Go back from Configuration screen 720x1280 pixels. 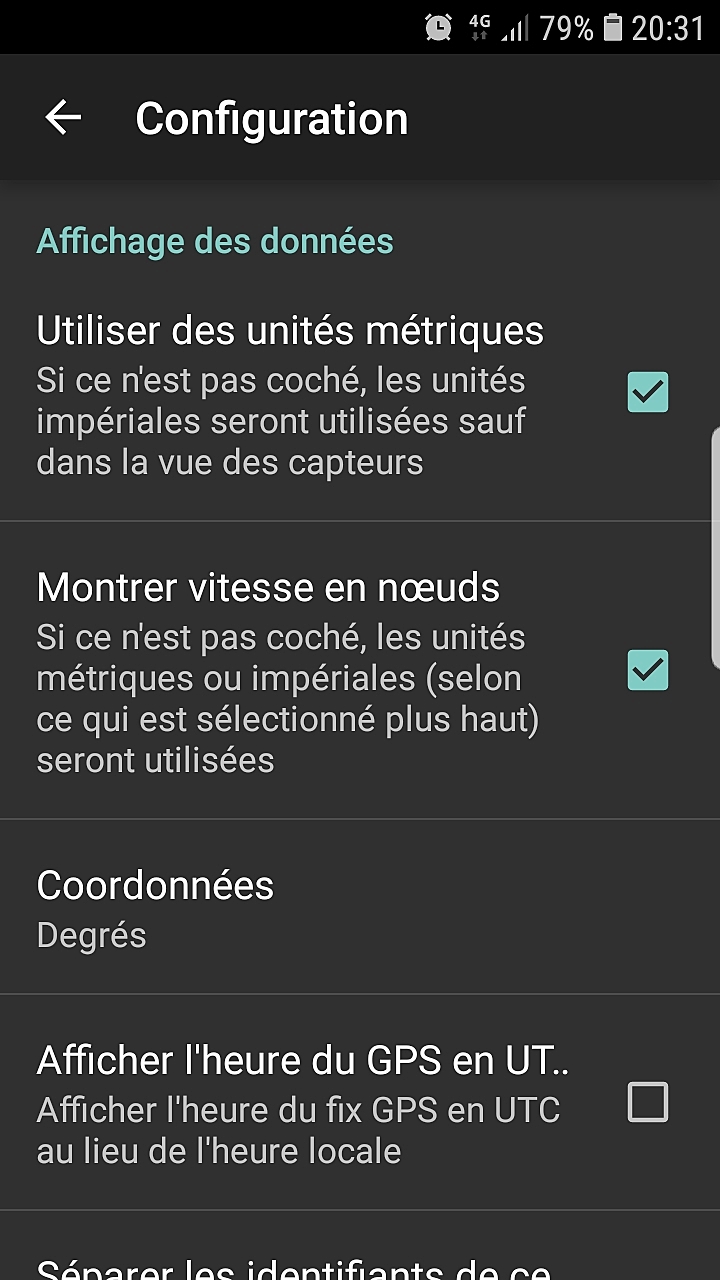(63, 118)
